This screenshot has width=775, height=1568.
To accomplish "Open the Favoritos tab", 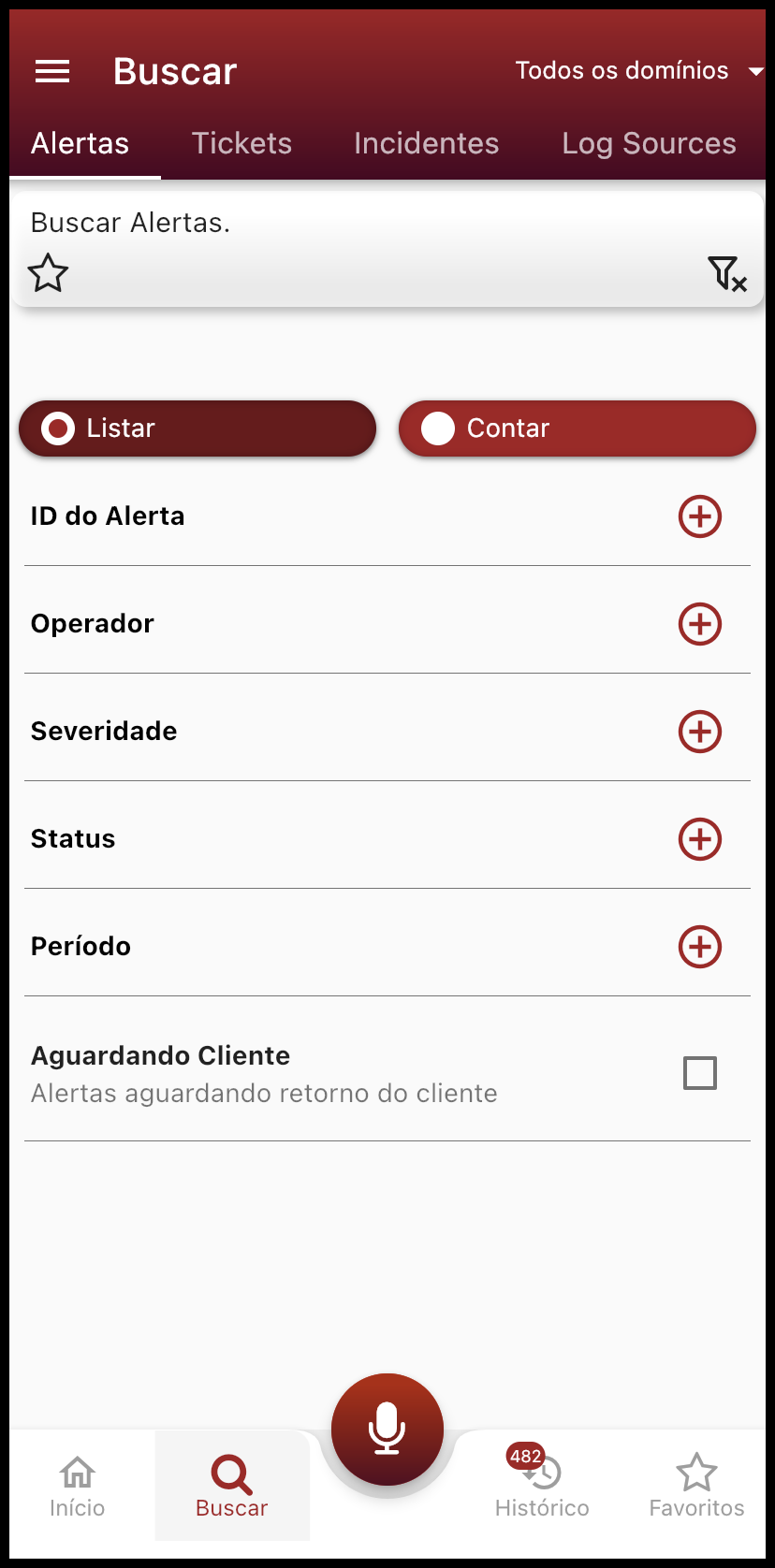I will (696, 1487).
